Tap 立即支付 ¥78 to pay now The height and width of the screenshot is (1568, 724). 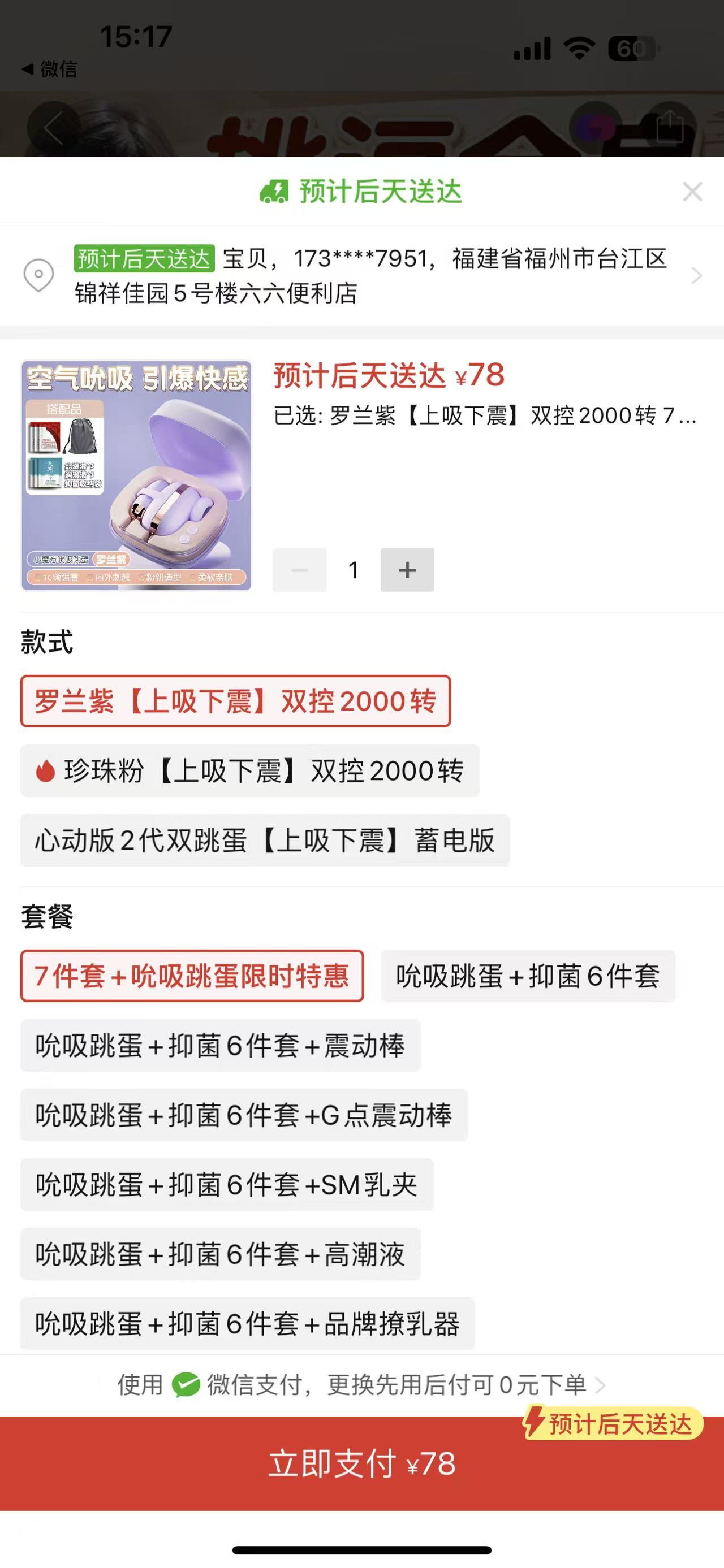[361, 1463]
